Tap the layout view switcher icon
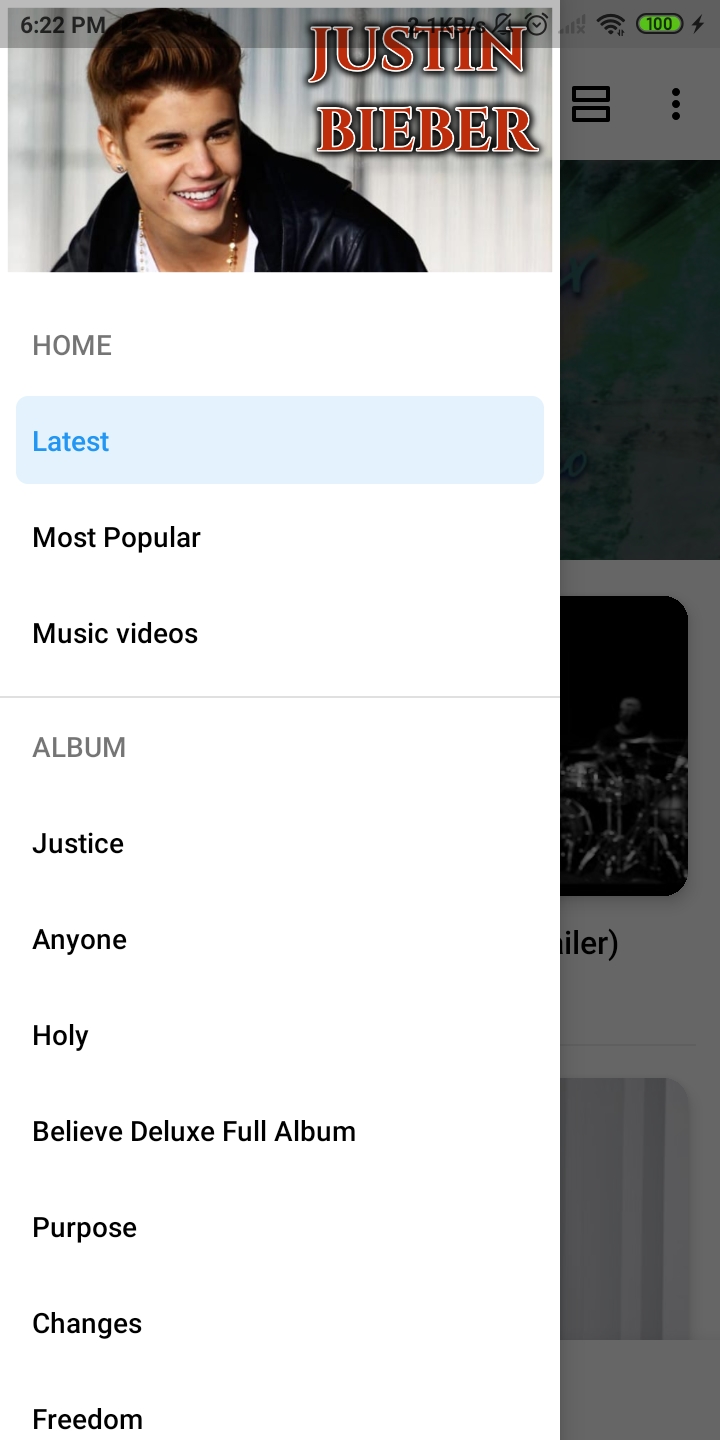This screenshot has width=720, height=1440. point(591,104)
